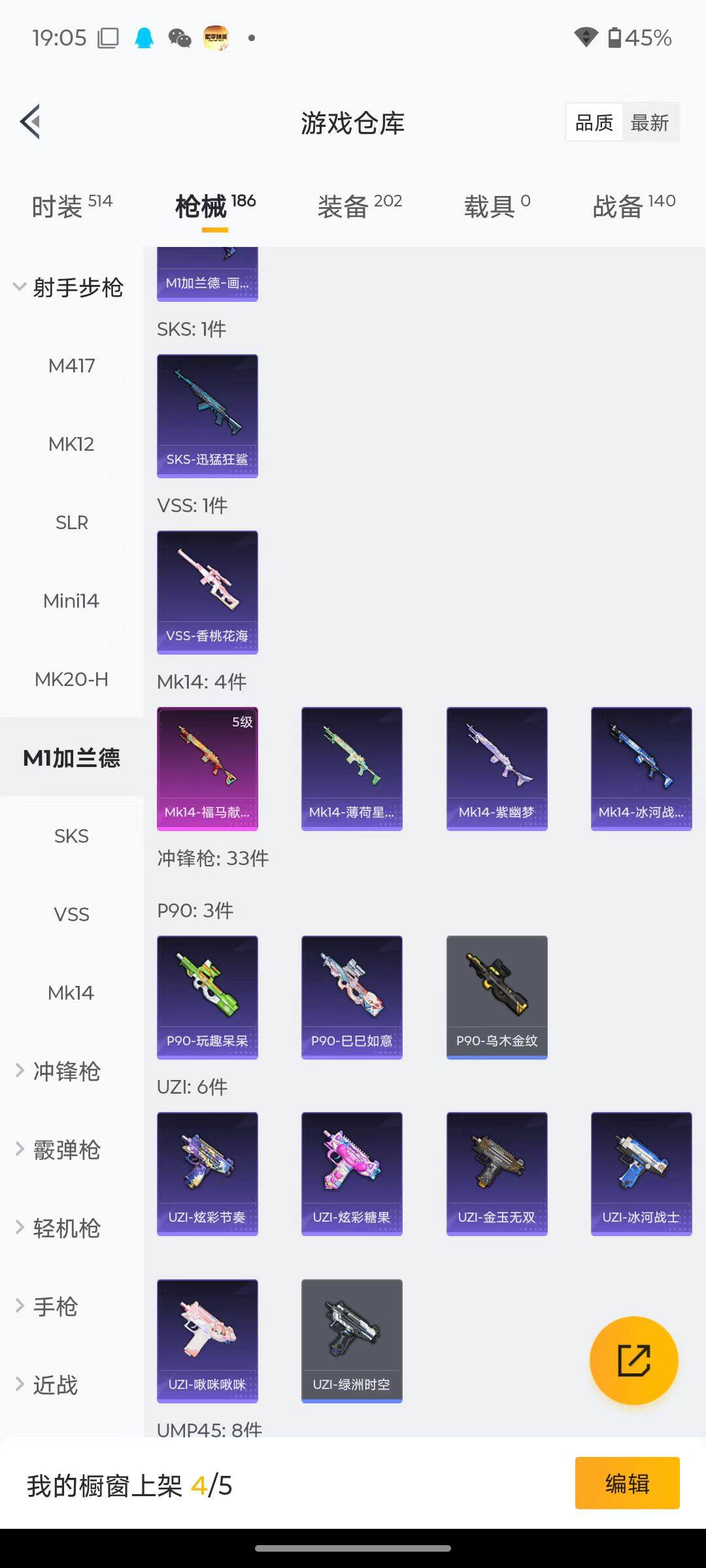The image size is (706, 1568).
Task: Go back using the top-left arrow
Action: [31, 122]
